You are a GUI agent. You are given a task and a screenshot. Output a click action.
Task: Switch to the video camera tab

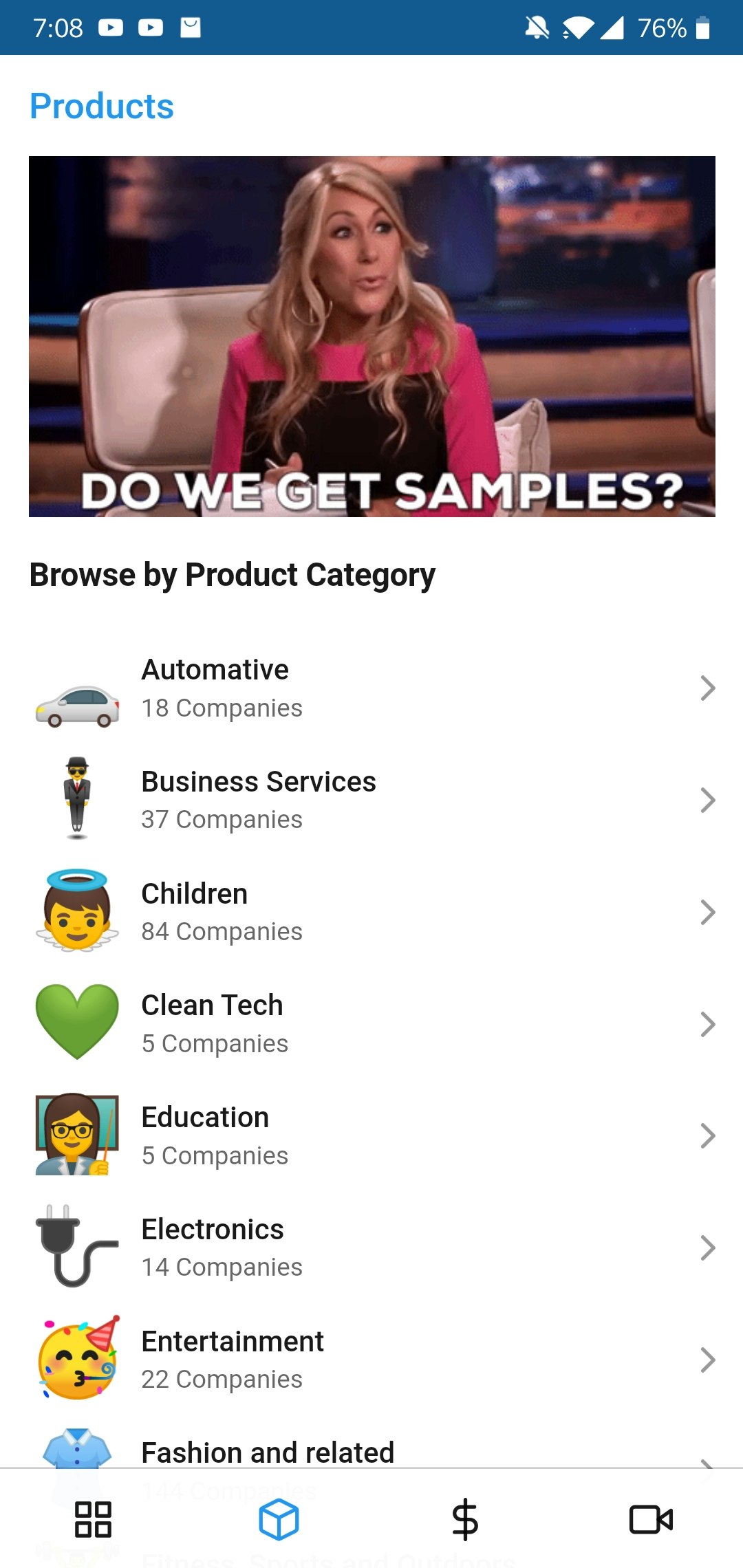click(x=651, y=1519)
